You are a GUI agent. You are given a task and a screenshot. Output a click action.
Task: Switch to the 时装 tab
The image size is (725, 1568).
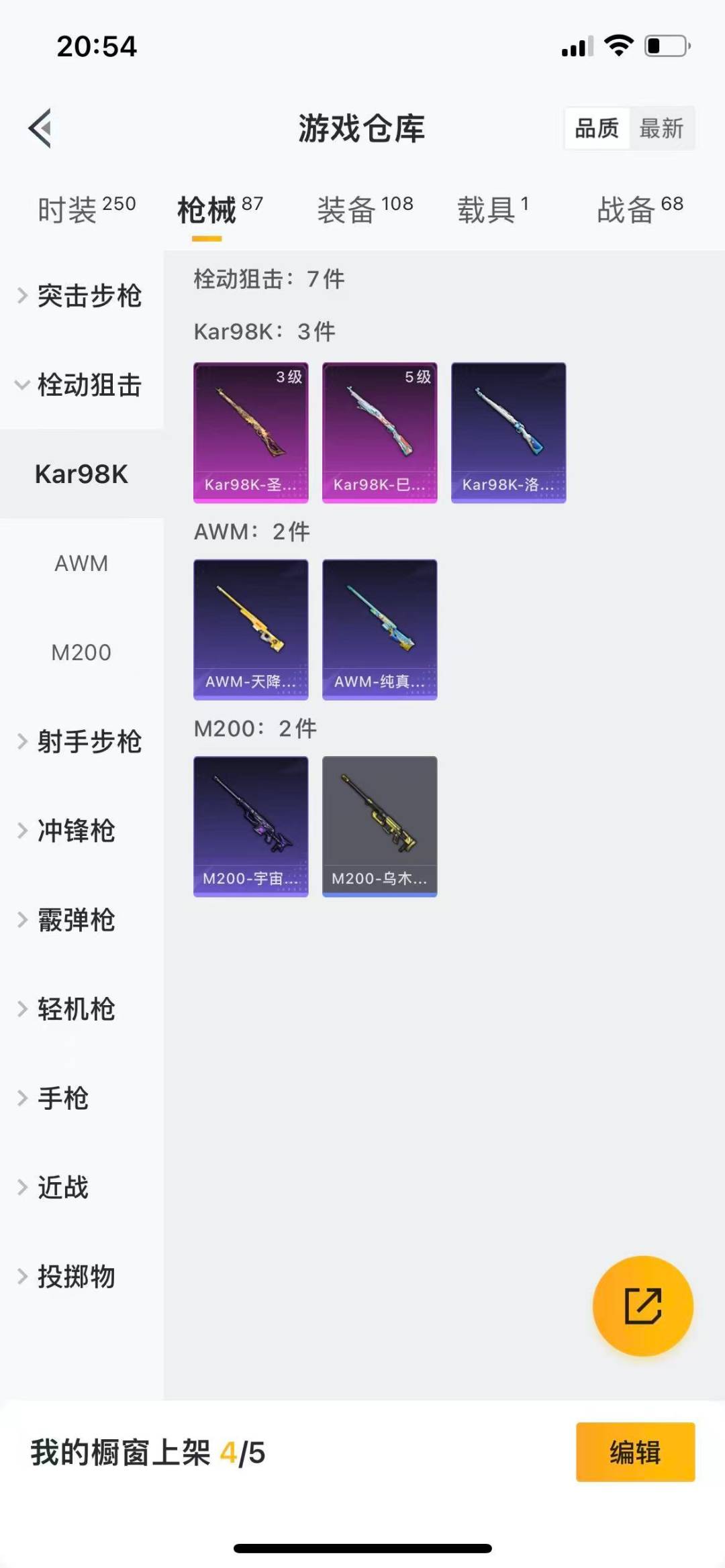(x=86, y=209)
